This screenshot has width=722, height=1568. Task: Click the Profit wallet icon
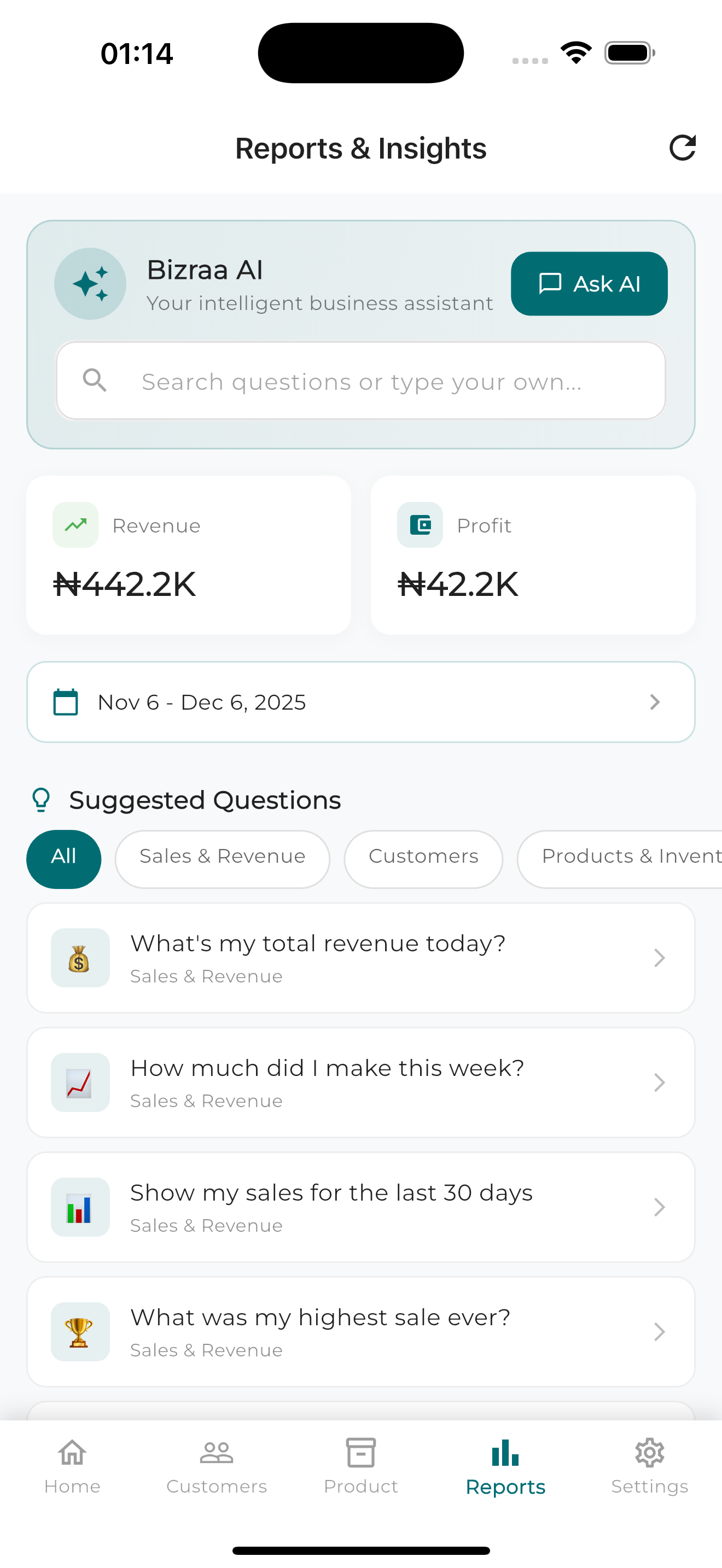pyautogui.click(x=421, y=524)
